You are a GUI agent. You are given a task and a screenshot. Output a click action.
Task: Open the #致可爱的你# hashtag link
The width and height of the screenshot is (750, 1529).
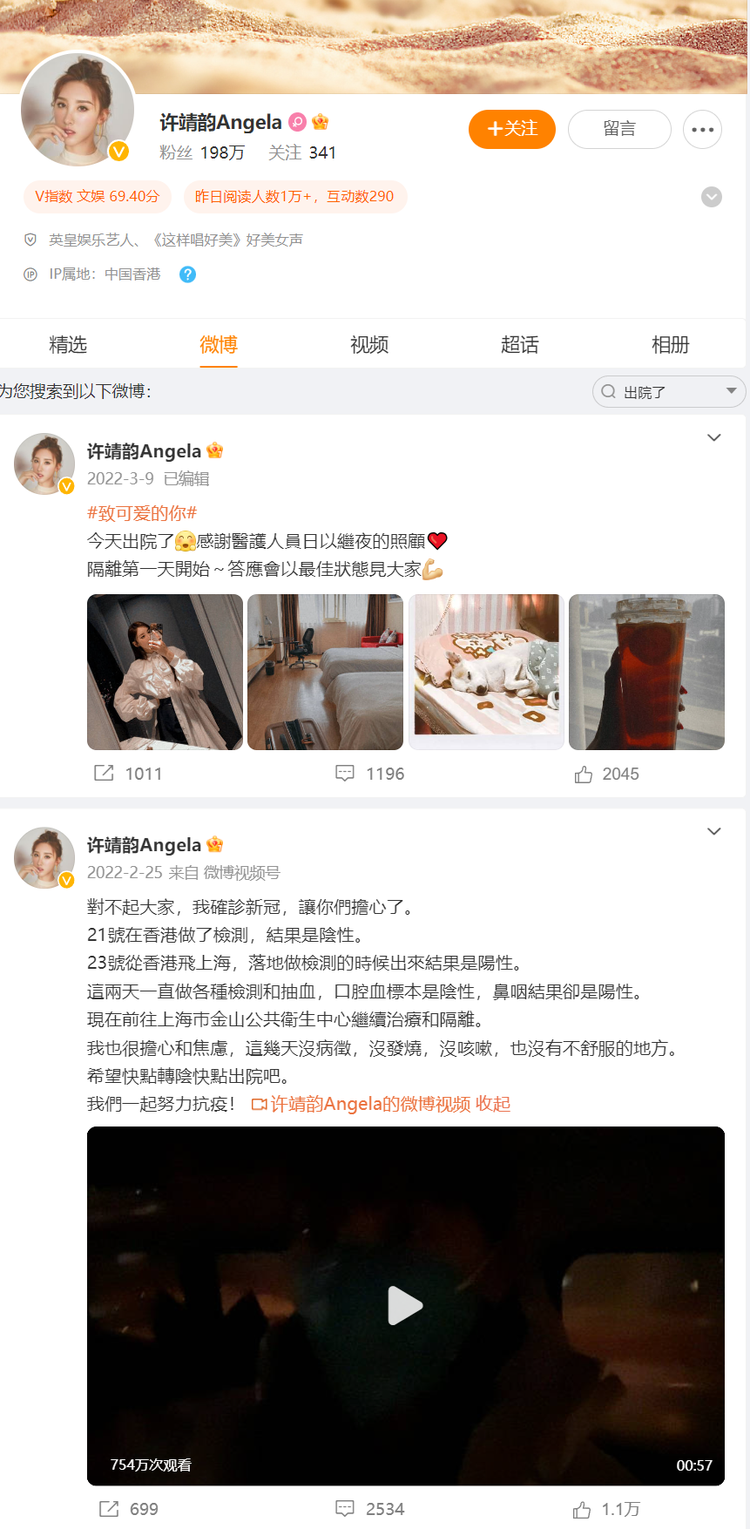click(142, 513)
